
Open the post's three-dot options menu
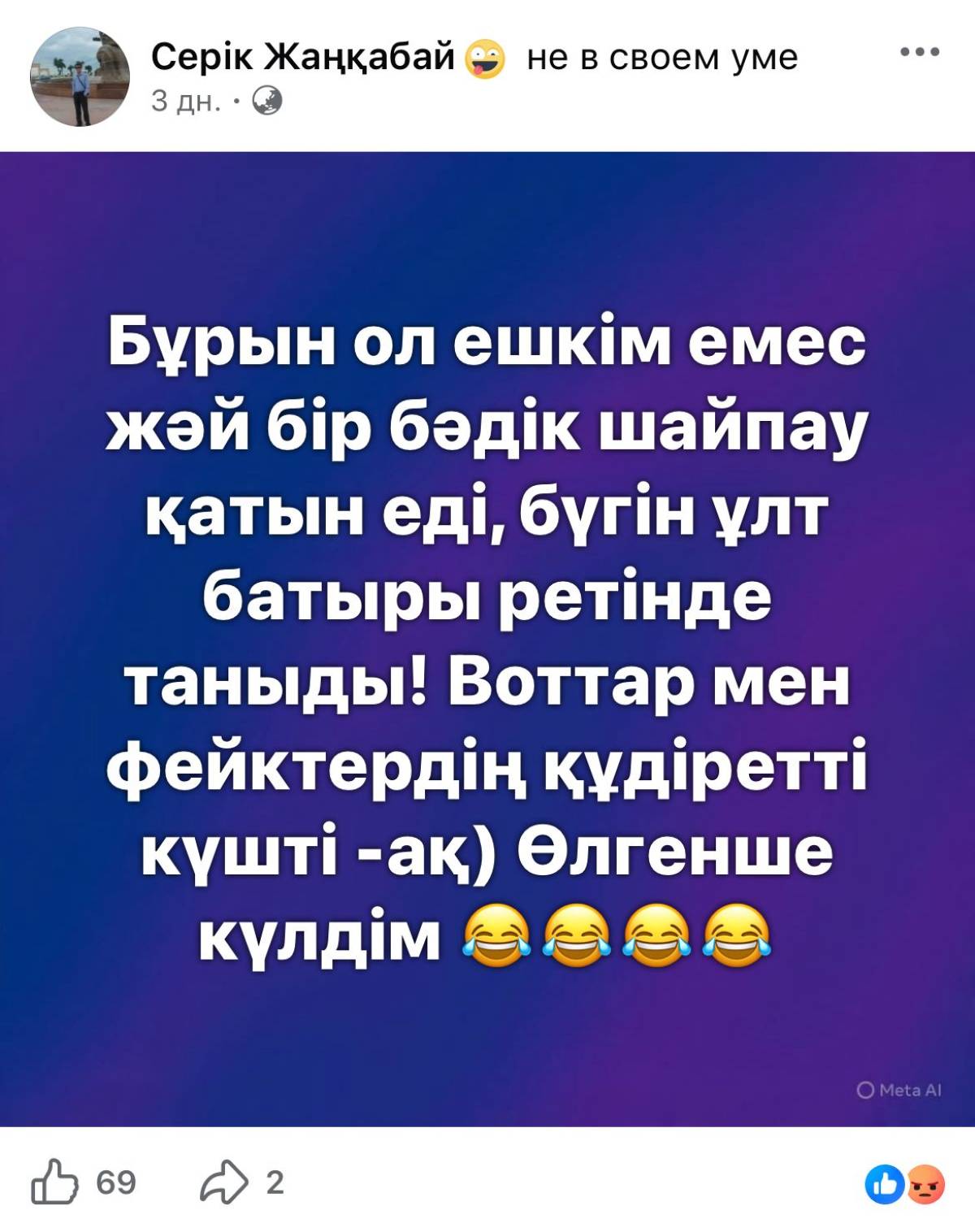coord(920,53)
